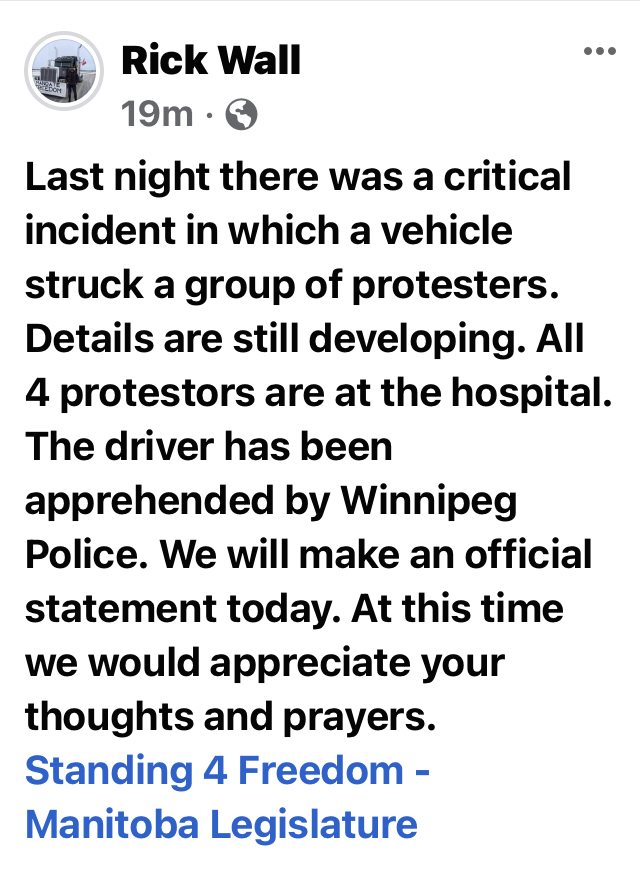Open the Rick Wall name link

pos(210,60)
